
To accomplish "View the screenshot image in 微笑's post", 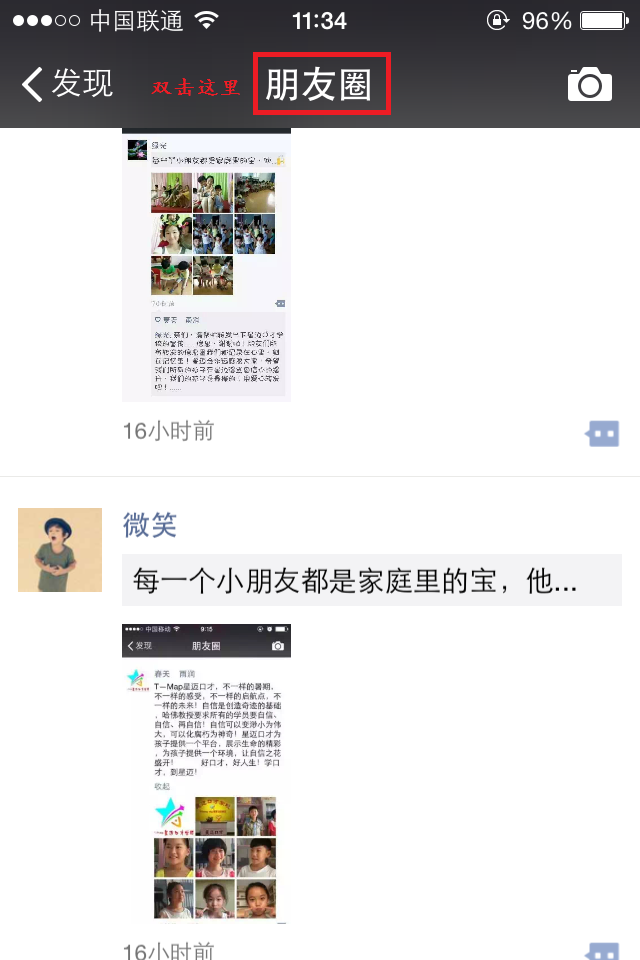I will click(206, 773).
